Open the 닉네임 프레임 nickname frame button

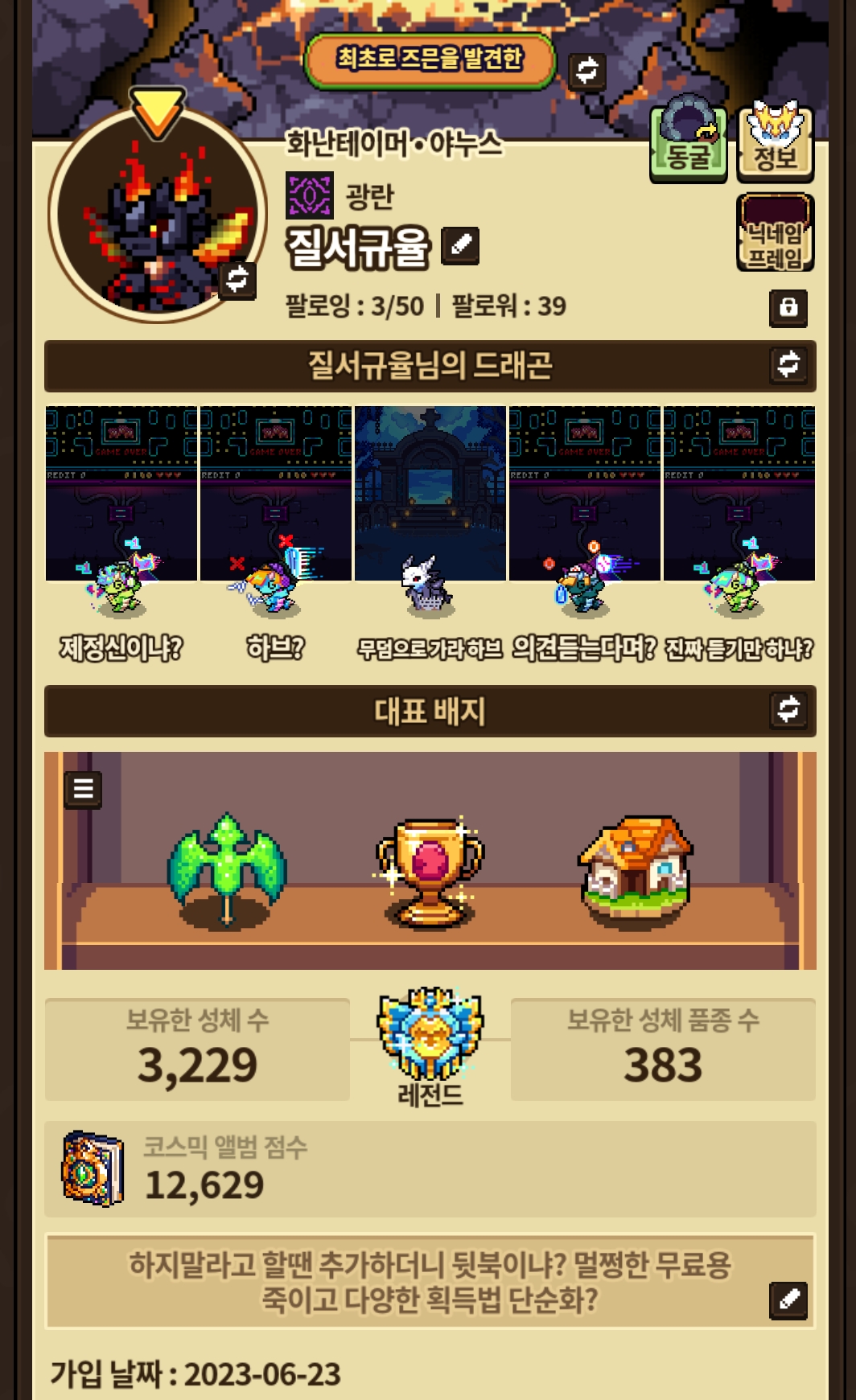775,233
